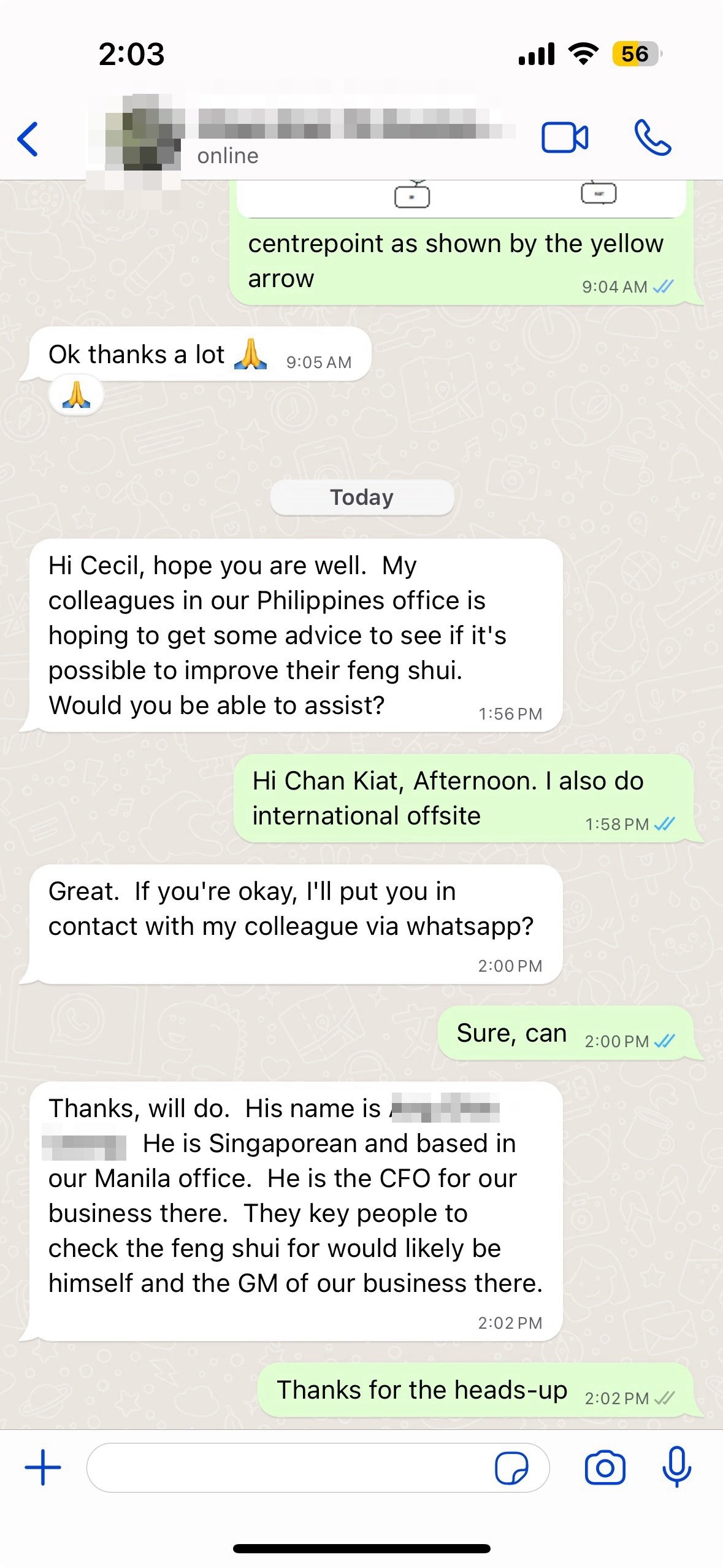Screen dimensions: 723x1568
Task: Open the camera to take a photo
Action: [x=605, y=1467]
